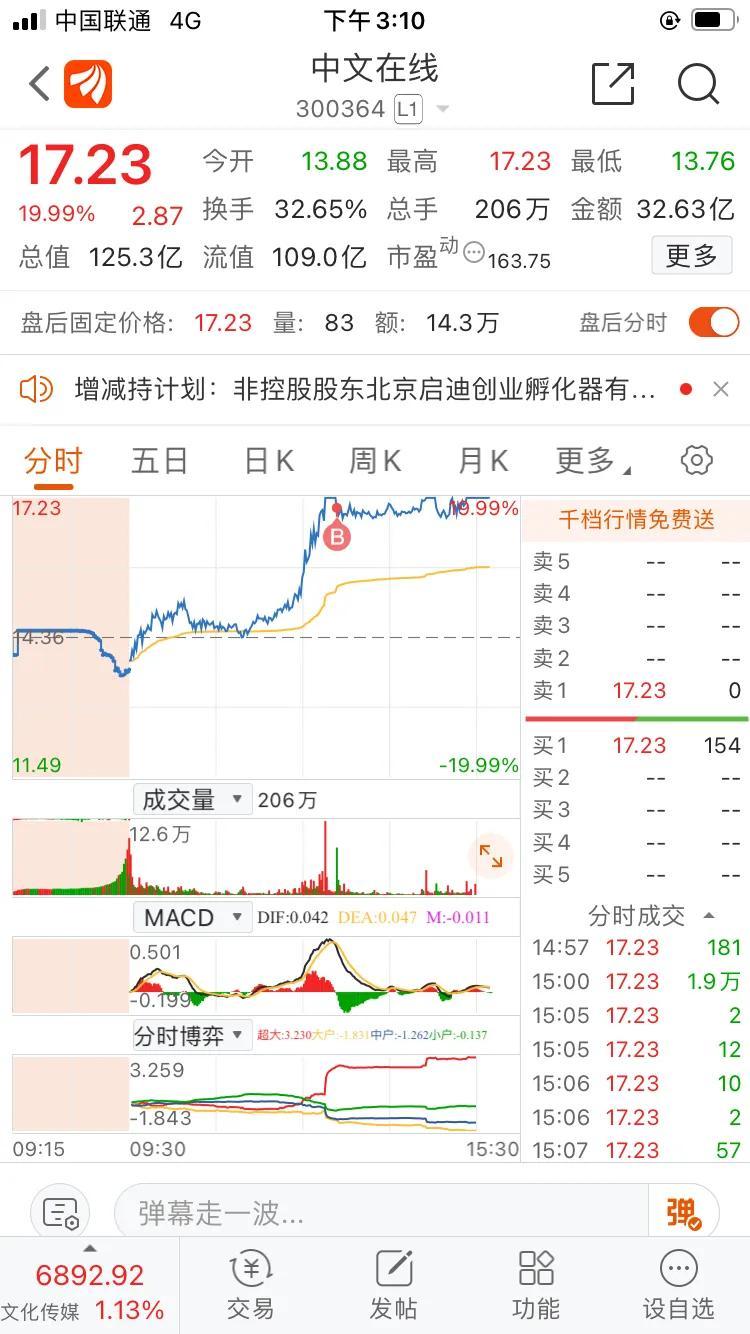This screenshot has height=1334, width=750.
Task: Expand the 更多 chart period dropdown
Action: coord(593,461)
